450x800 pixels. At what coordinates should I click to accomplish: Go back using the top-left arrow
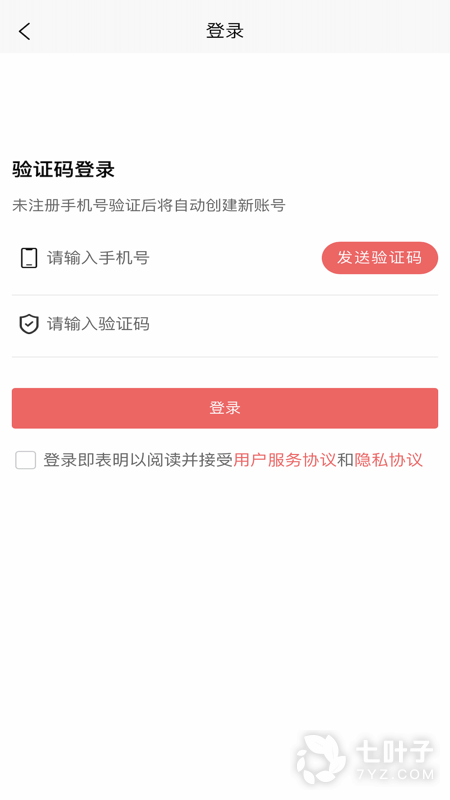pyautogui.click(x=24, y=31)
